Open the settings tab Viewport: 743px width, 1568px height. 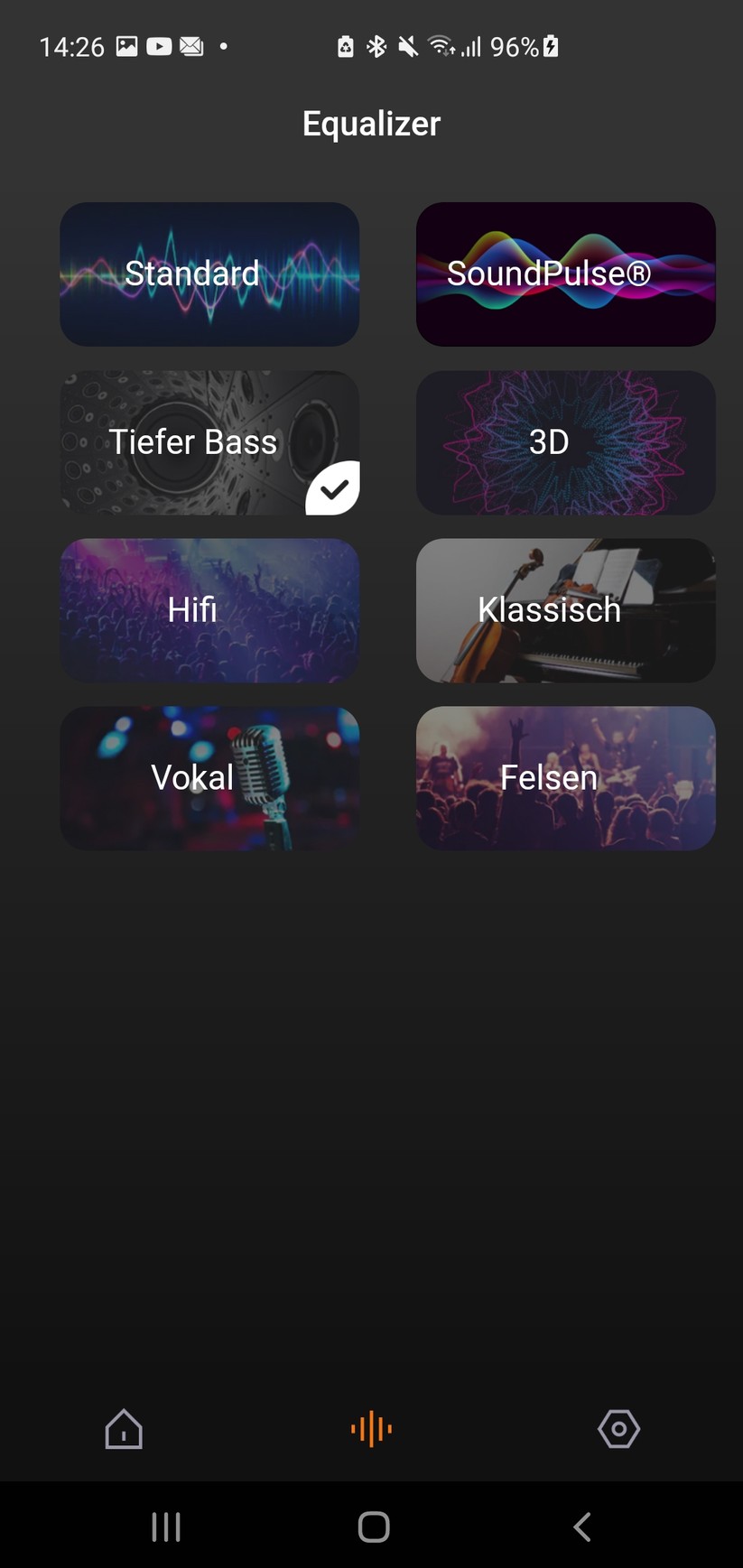click(x=618, y=1429)
